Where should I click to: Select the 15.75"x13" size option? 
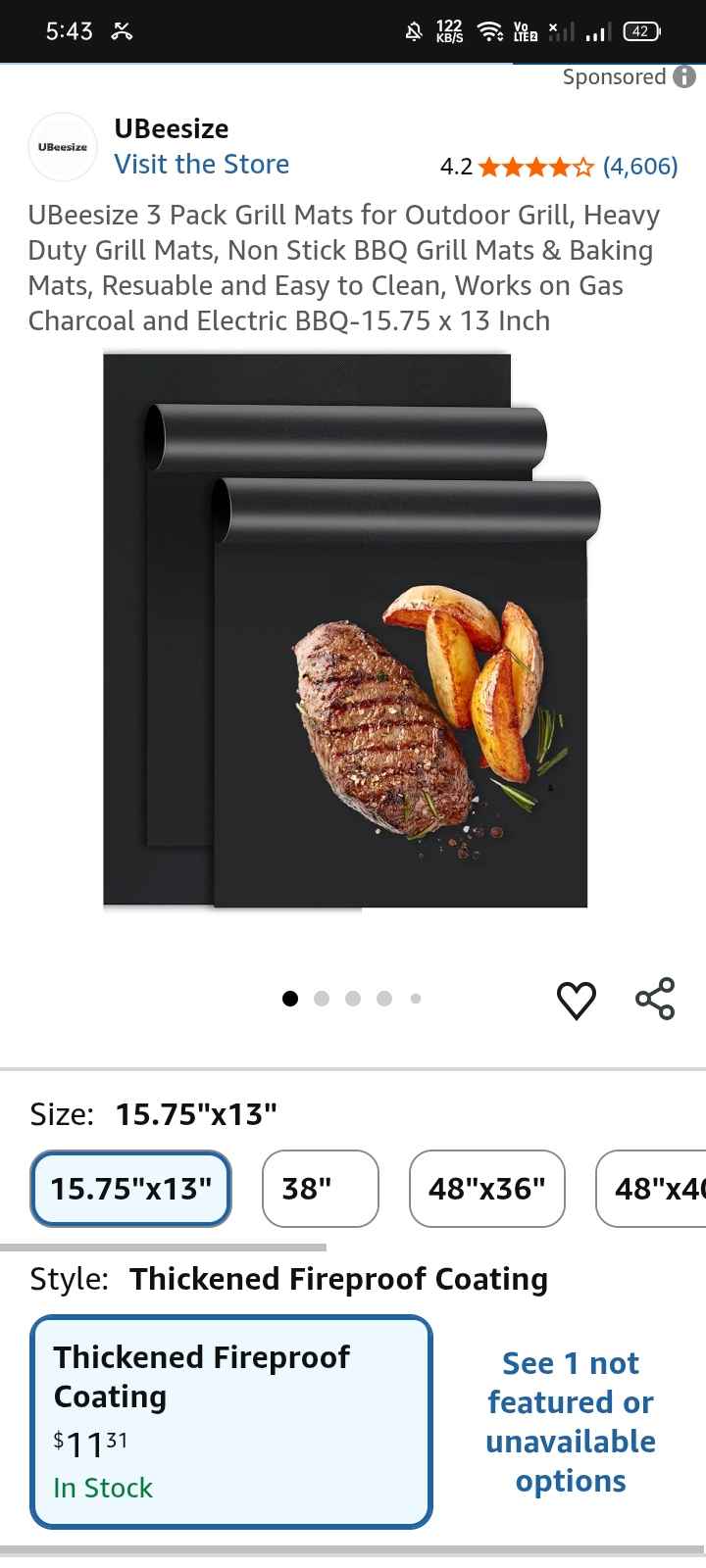pyautogui.click(x=131, y=1189)
